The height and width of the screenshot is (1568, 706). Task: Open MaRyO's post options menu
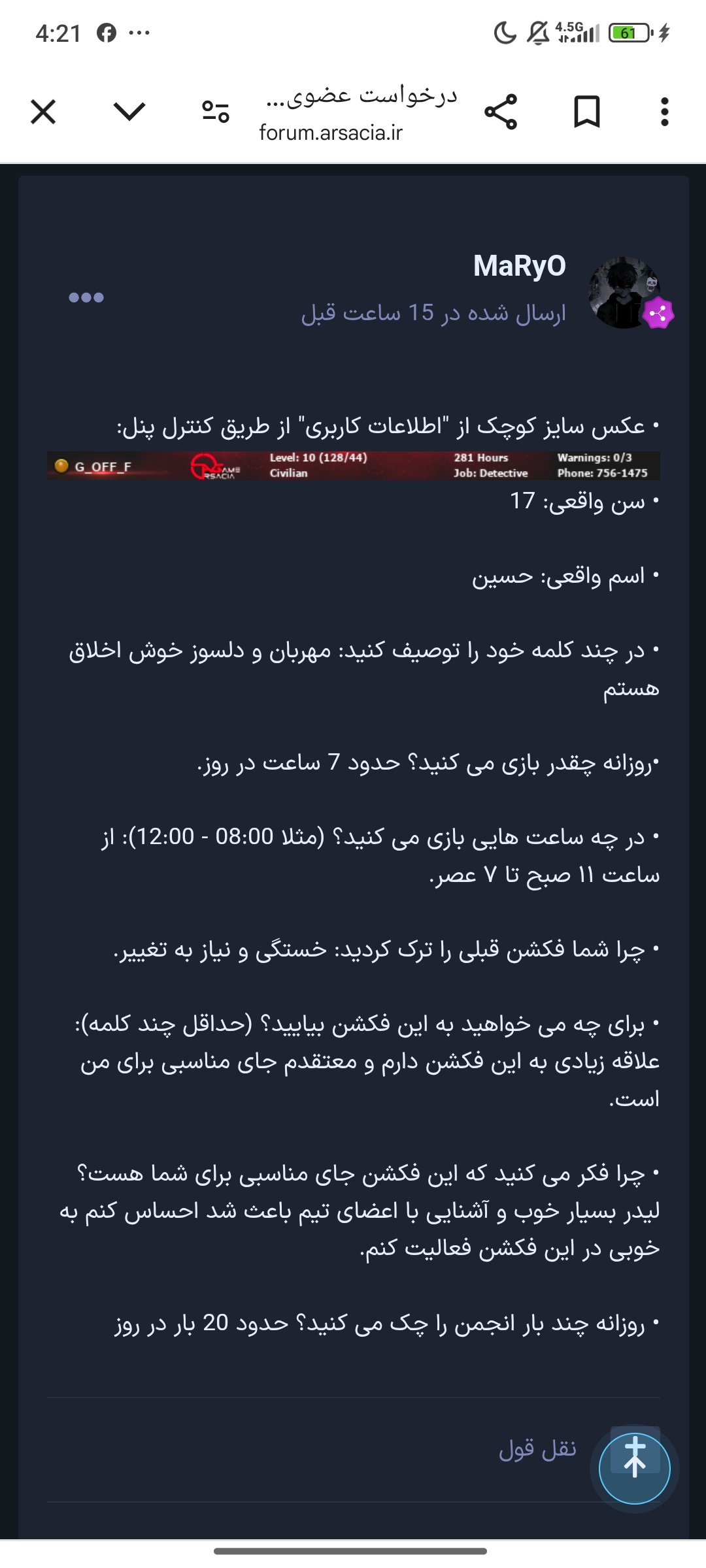[x=86, y=297]
